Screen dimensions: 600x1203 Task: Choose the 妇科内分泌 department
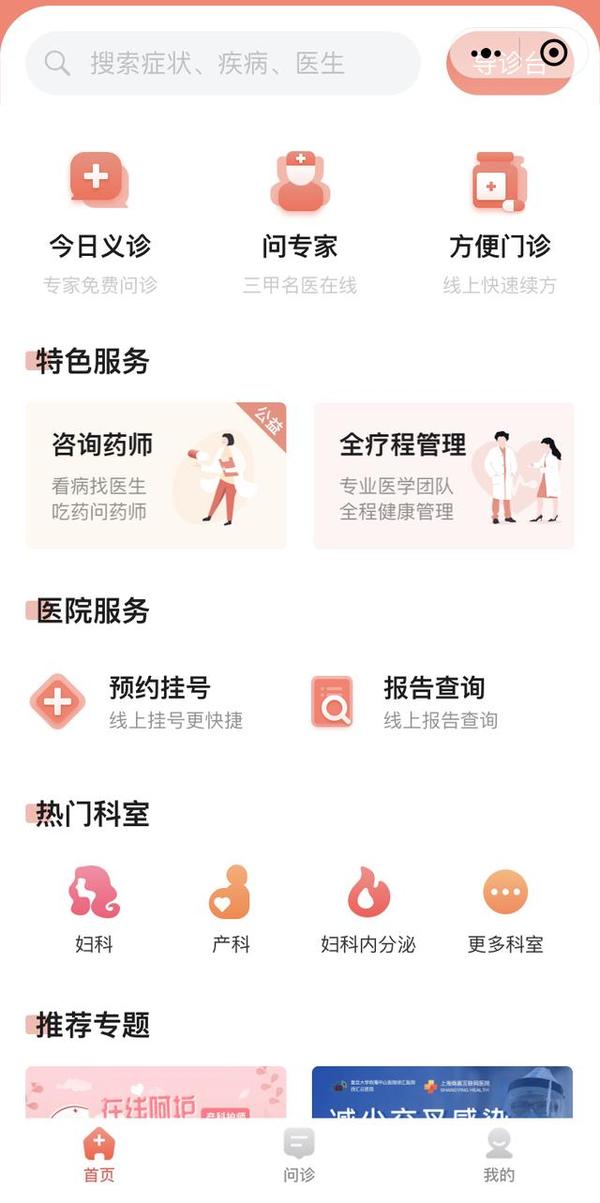coord(368,908)
